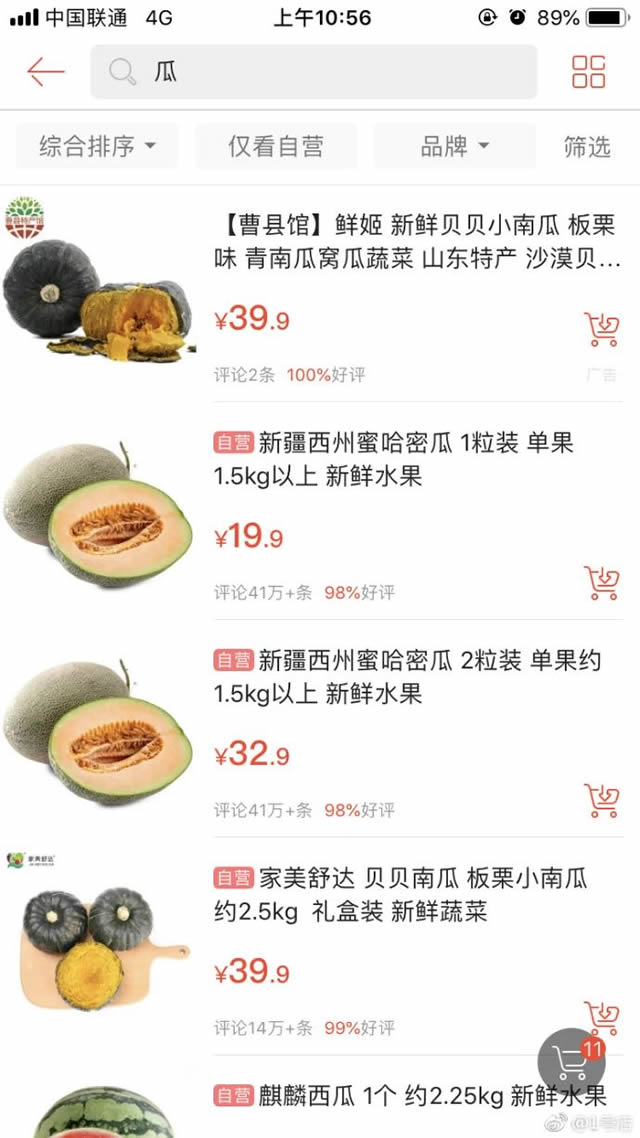Open the 新疆西州蜜哈密瓜 2粒装 product

(x=405, y=676)
